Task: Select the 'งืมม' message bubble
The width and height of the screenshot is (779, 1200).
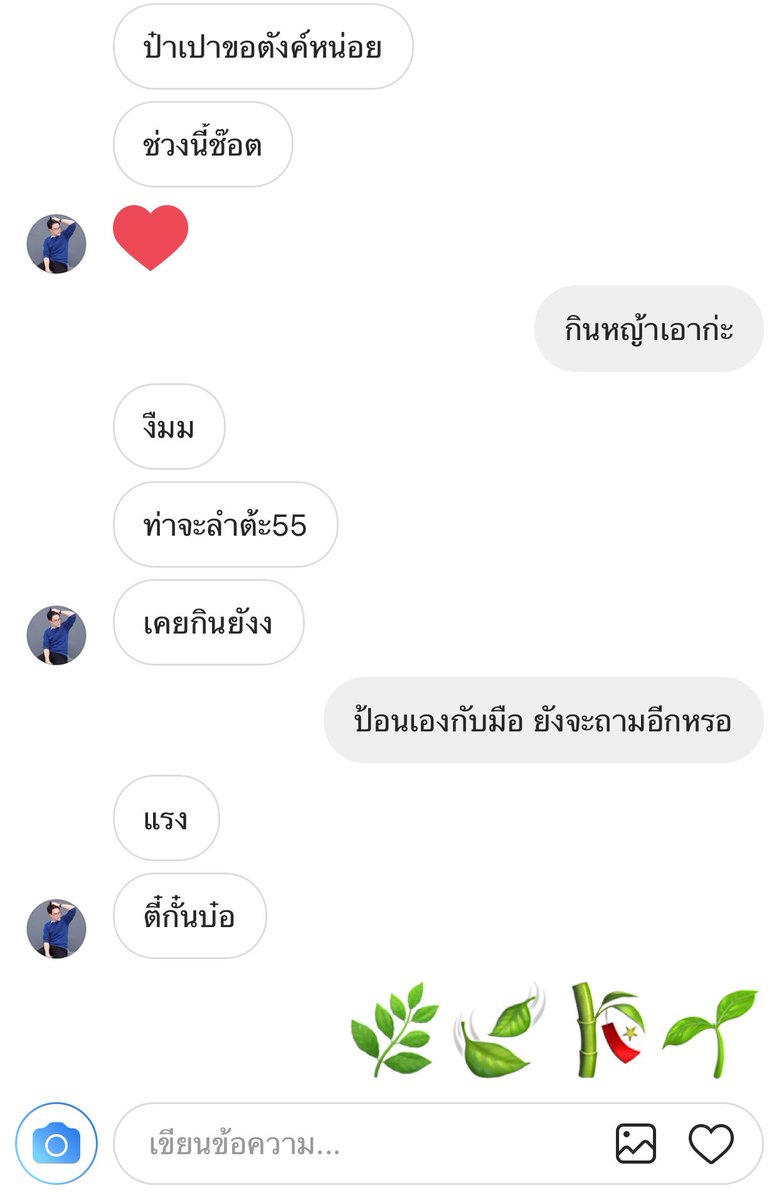Action: [x=169, y=427]
